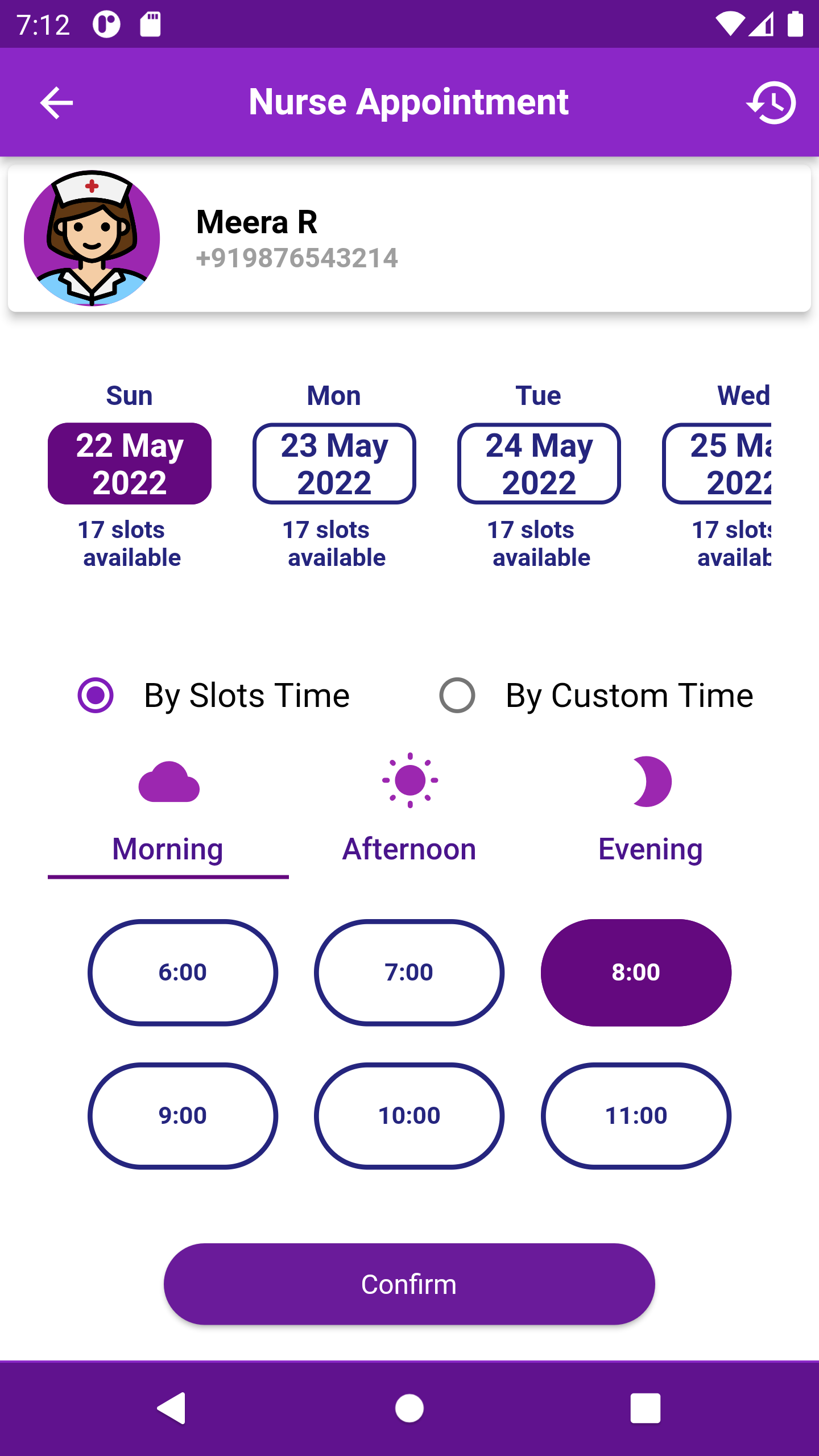Open appointment history clock icon
This screenshot has height=1456, width=819.
[x=771, y=103]
